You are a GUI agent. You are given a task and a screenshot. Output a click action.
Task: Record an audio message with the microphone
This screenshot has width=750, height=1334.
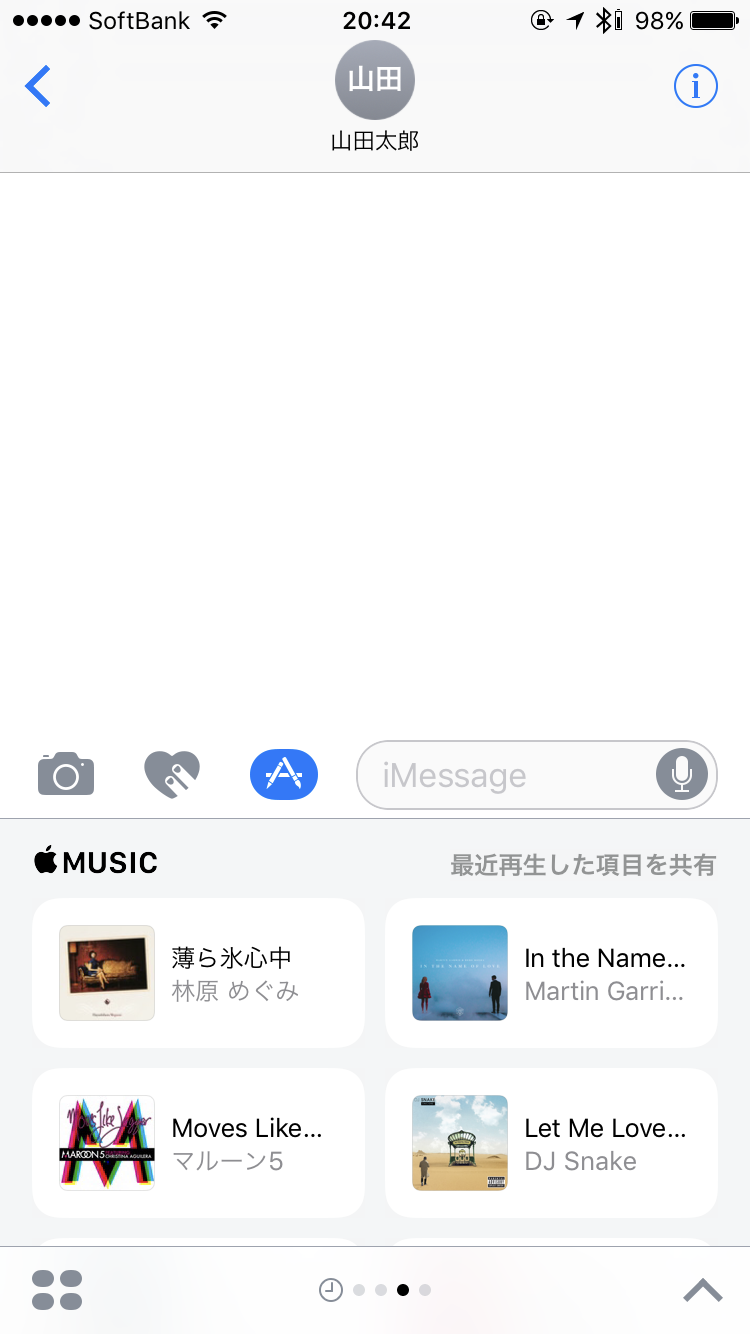(682, 774)
